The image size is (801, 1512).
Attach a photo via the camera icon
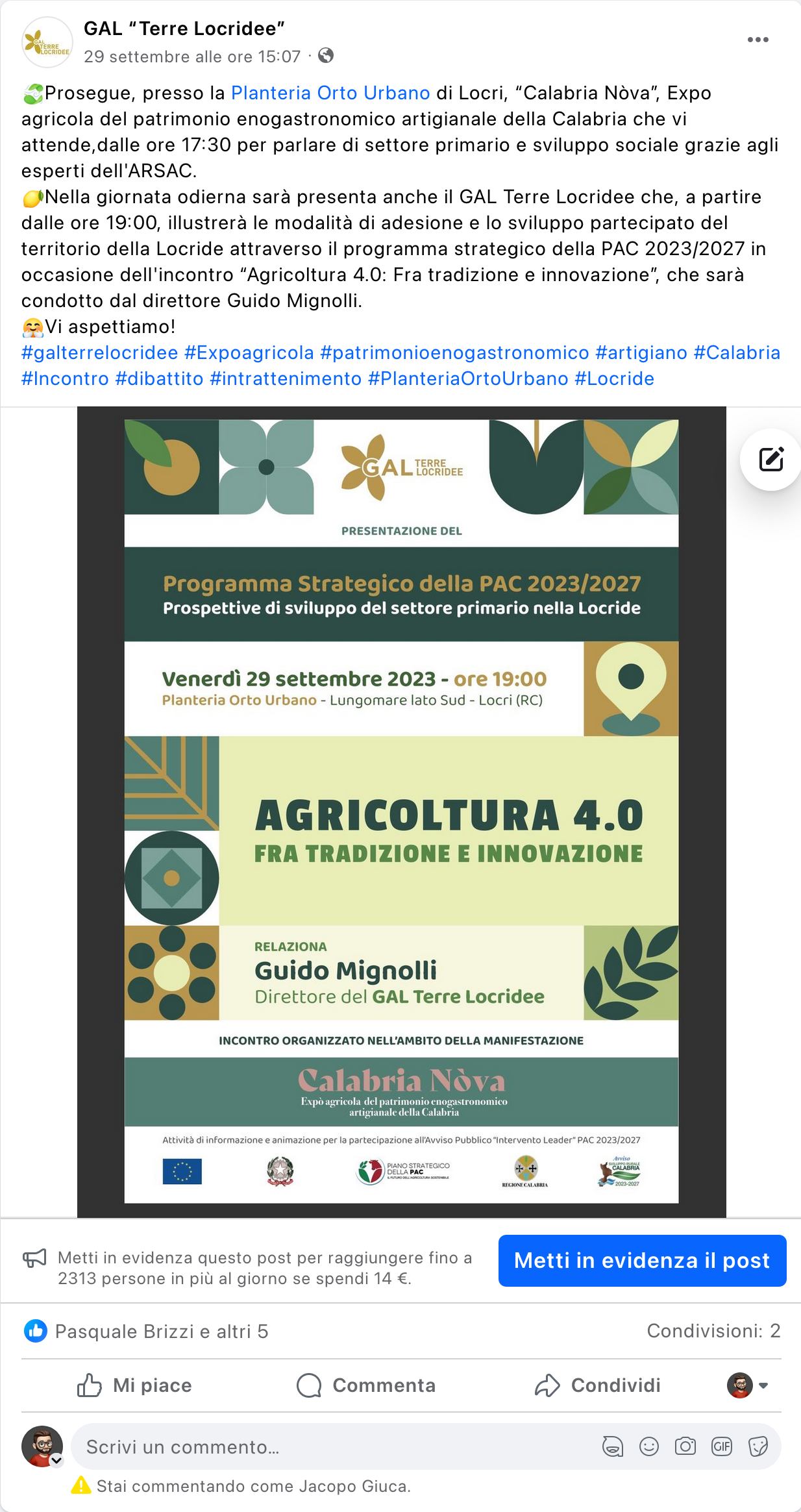(685, 1446)
